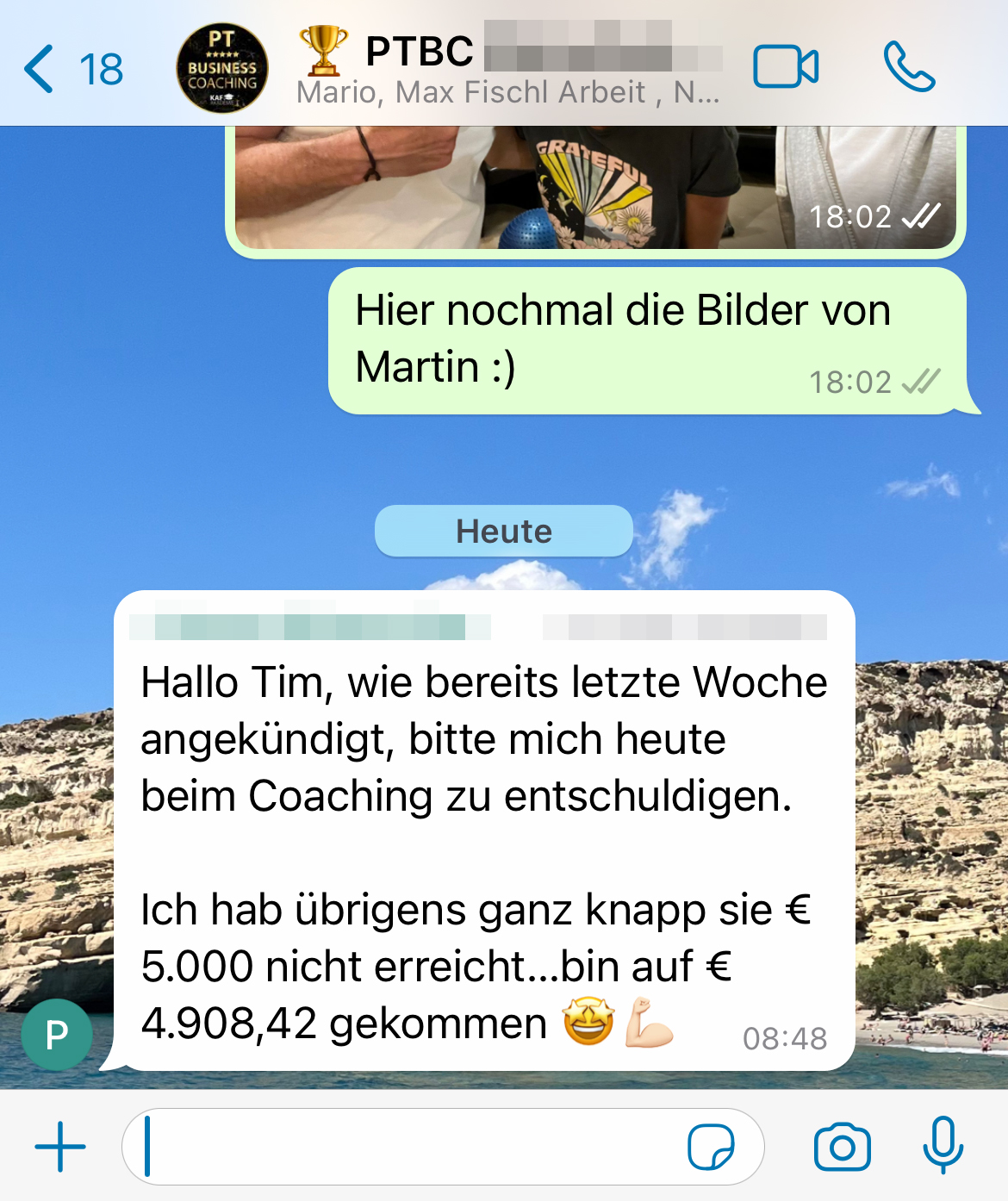Open the PT Business Coaching group picture
The width and height of the screenshot is (1008, 1201).
click(222, 68)
